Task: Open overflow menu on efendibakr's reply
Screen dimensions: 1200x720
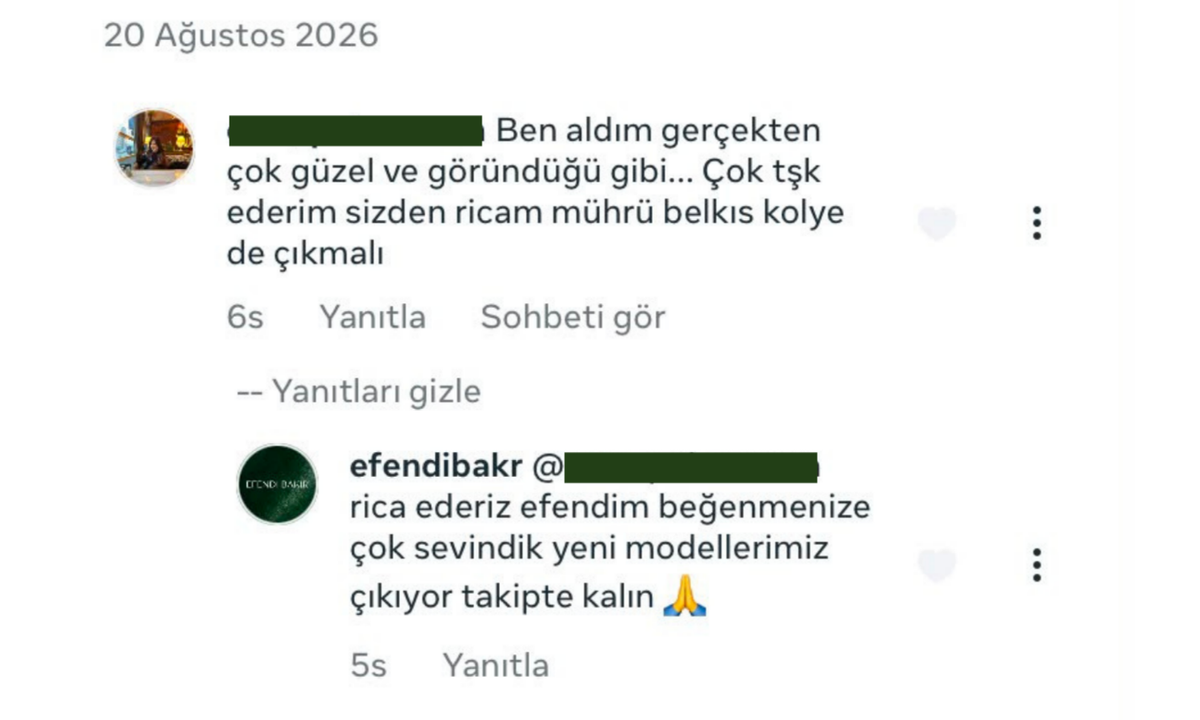Action: tap(1037, 565)
